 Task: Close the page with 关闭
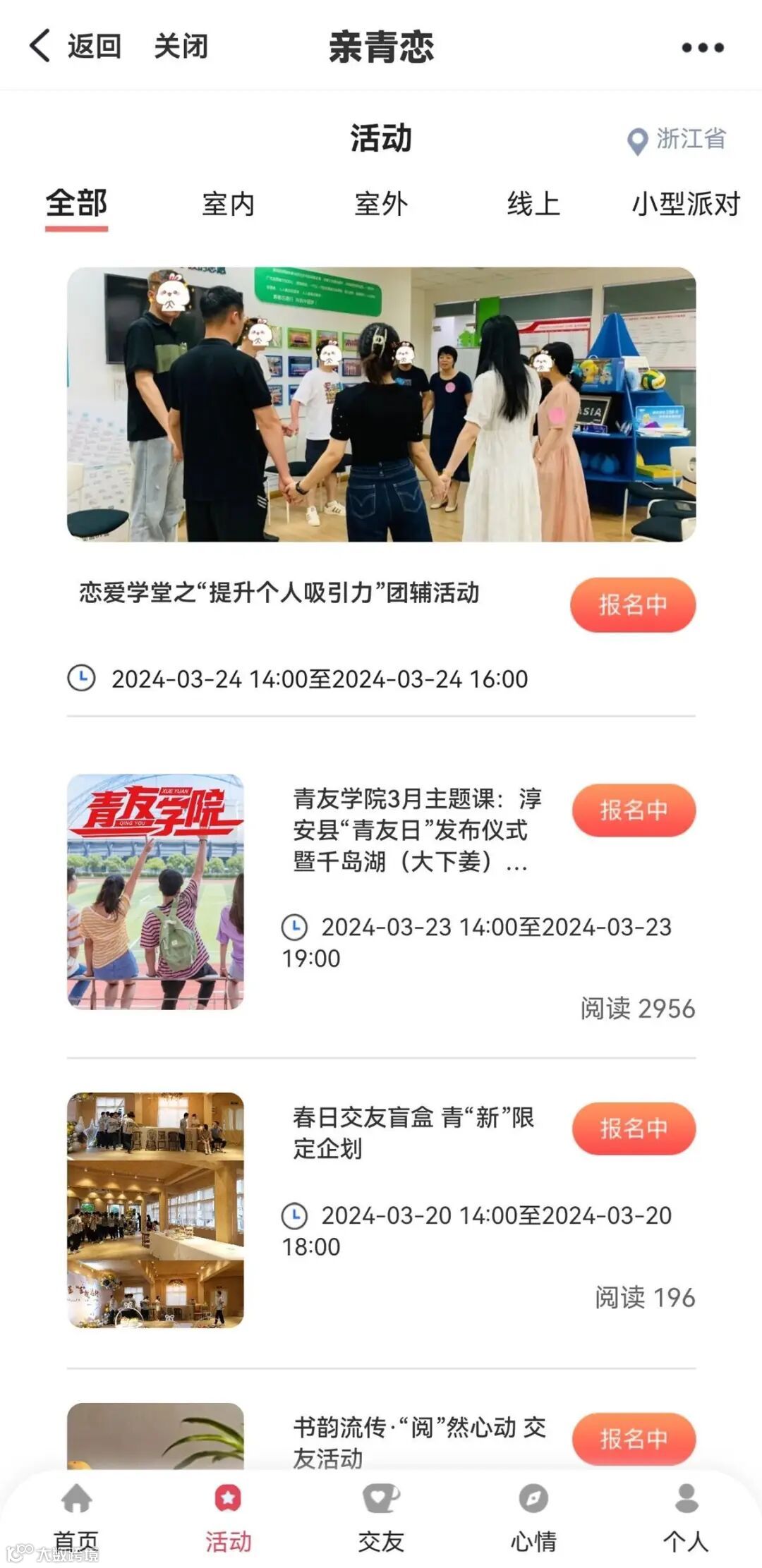[x=181, y=47]
